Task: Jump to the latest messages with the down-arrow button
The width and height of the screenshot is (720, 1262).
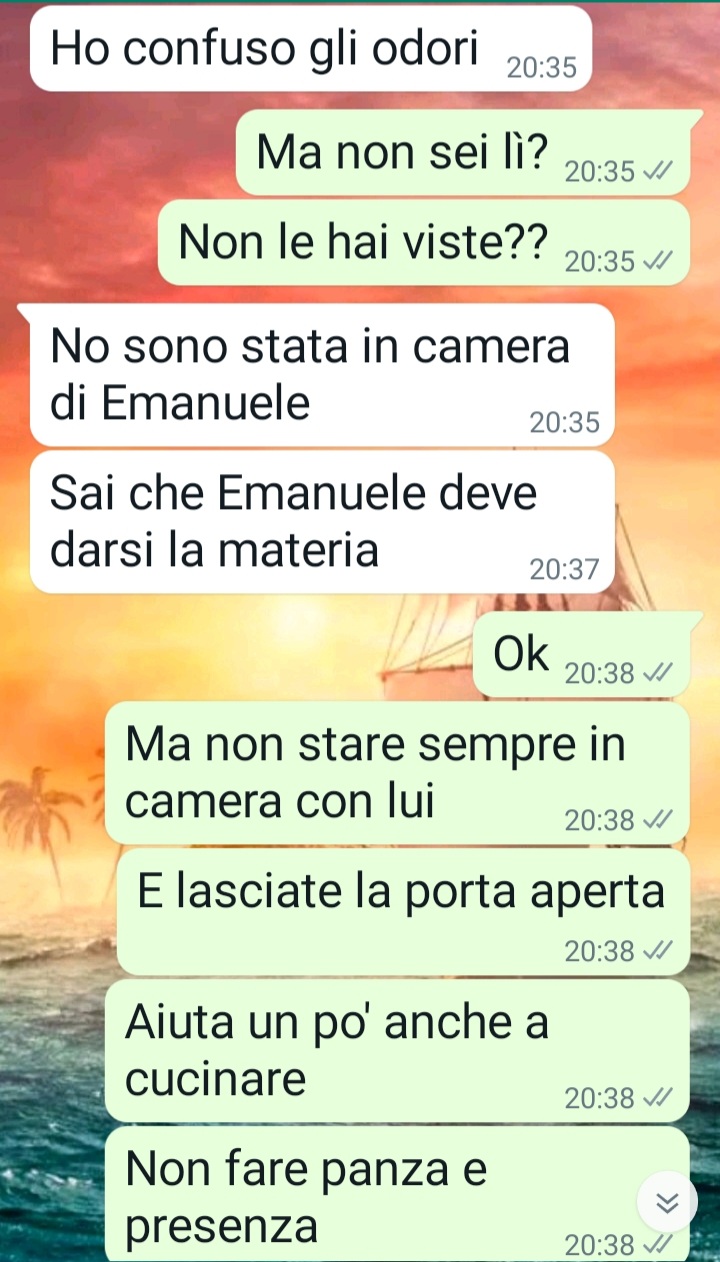Action: tap(667, 1201)
